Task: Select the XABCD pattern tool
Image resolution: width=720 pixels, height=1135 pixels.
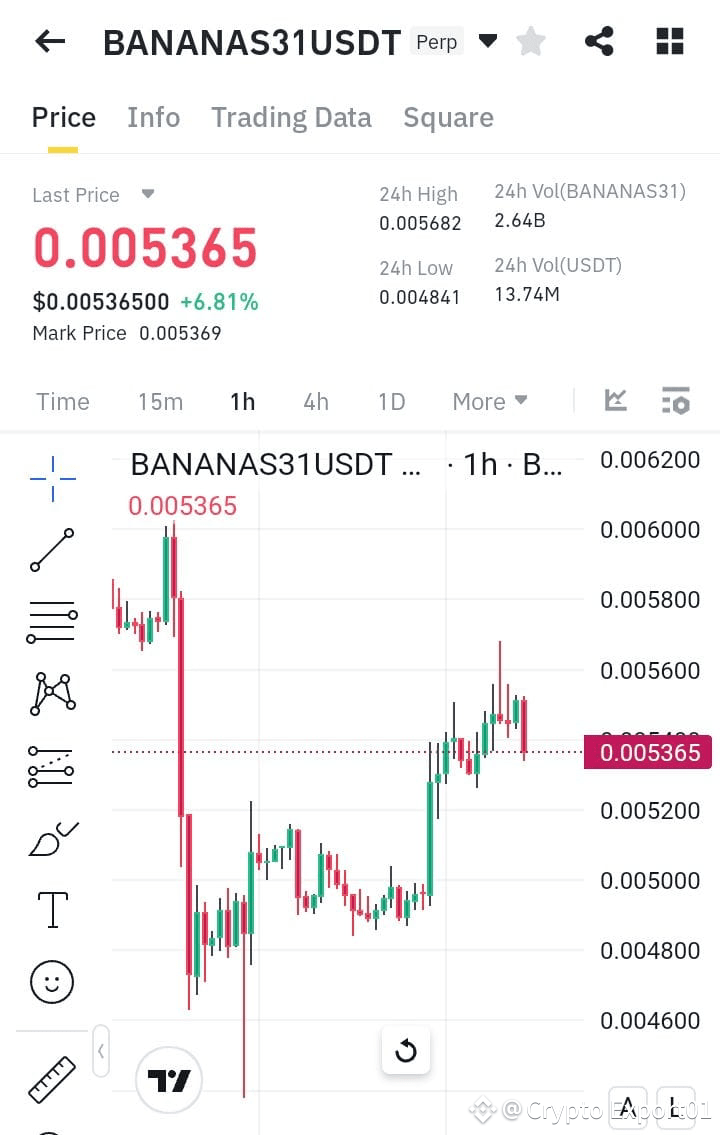Action: [51, 694]
